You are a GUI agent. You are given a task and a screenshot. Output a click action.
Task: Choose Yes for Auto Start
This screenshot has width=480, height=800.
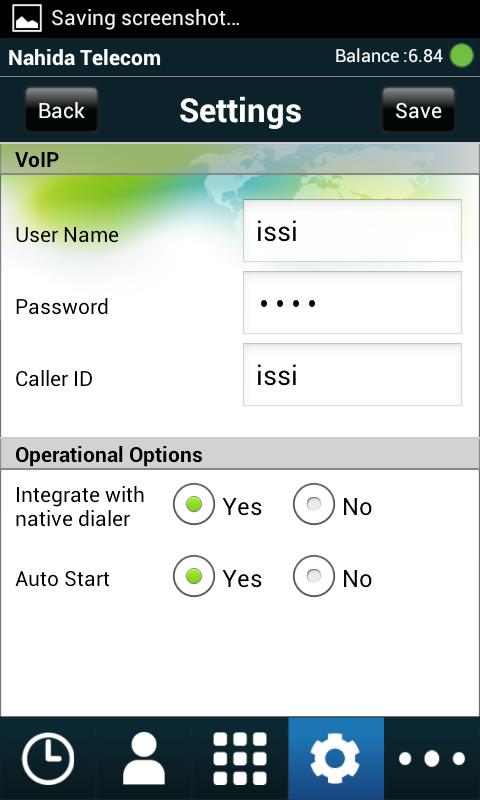click(194, 576)
